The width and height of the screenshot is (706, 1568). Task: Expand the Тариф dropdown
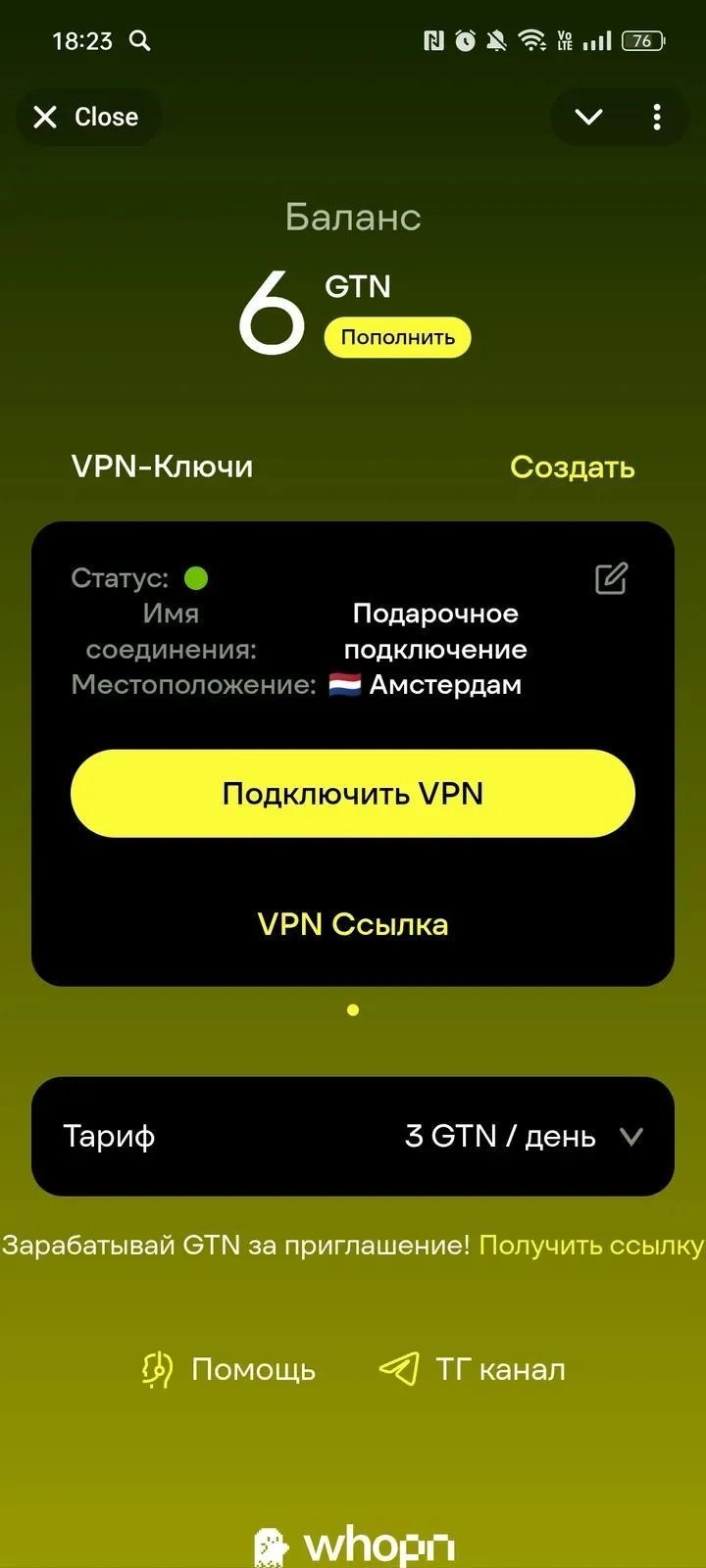coord(630,1137)
